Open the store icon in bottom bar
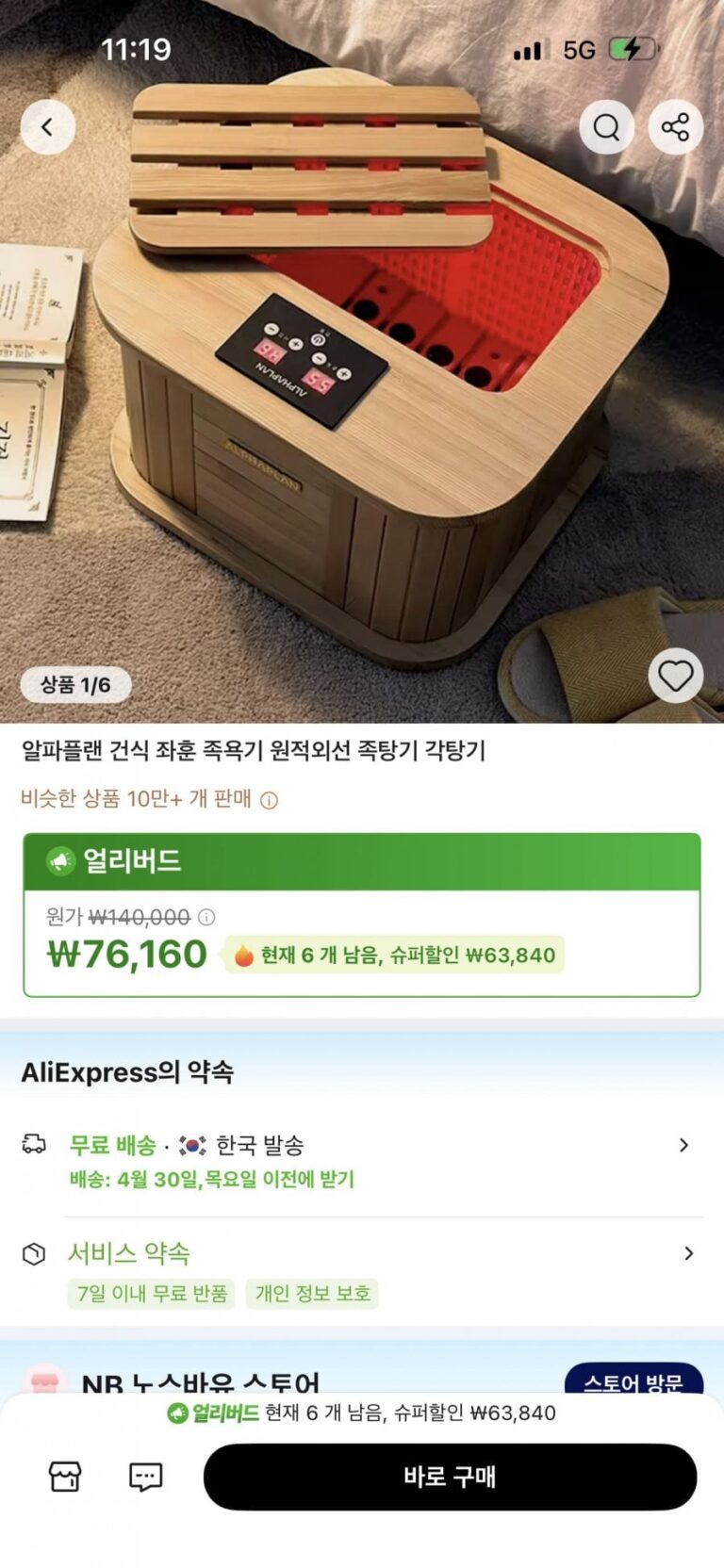This screenshot has width=724, height=1568. 65,1477
